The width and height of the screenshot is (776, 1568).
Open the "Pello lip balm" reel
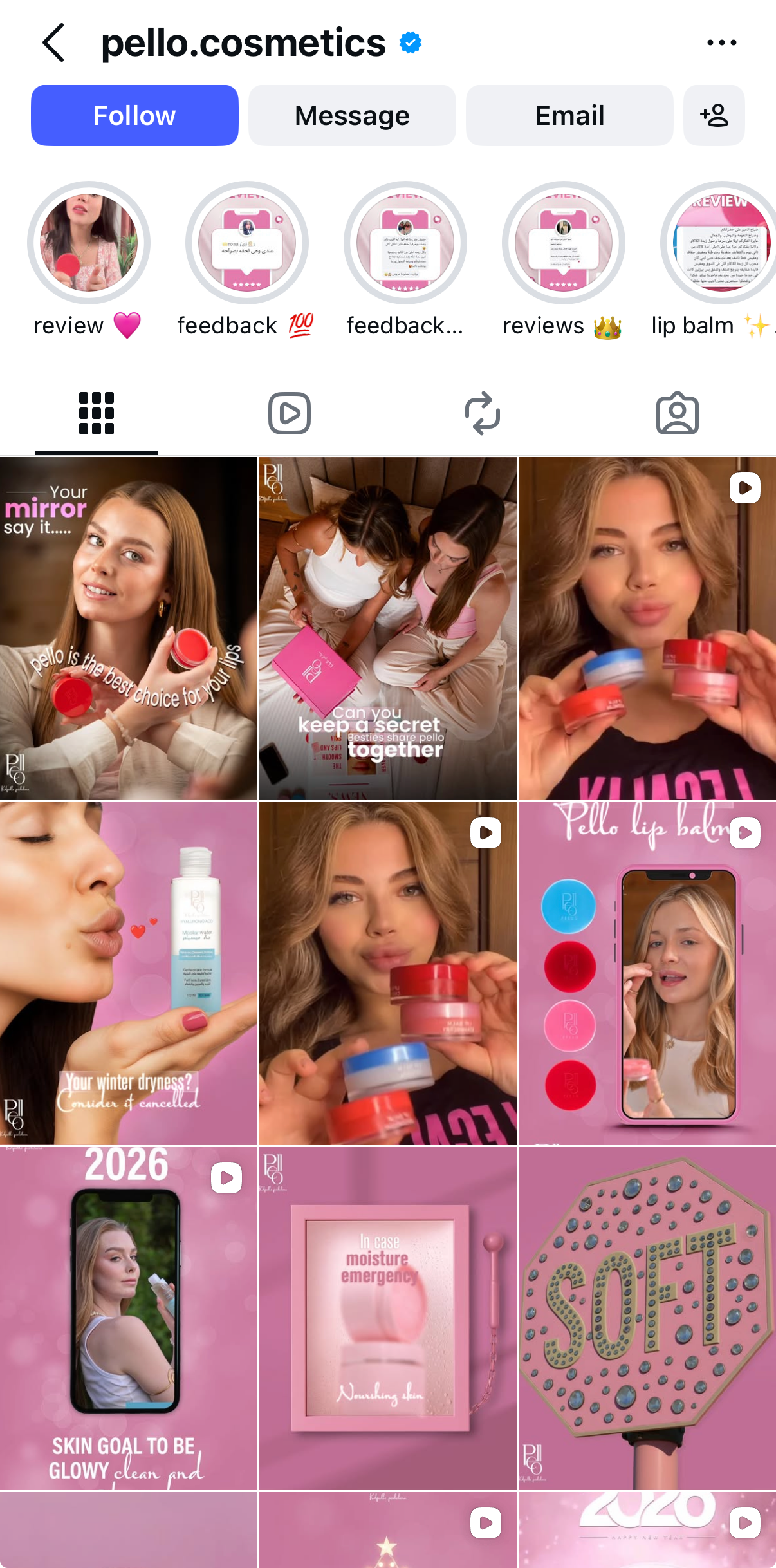647,973
